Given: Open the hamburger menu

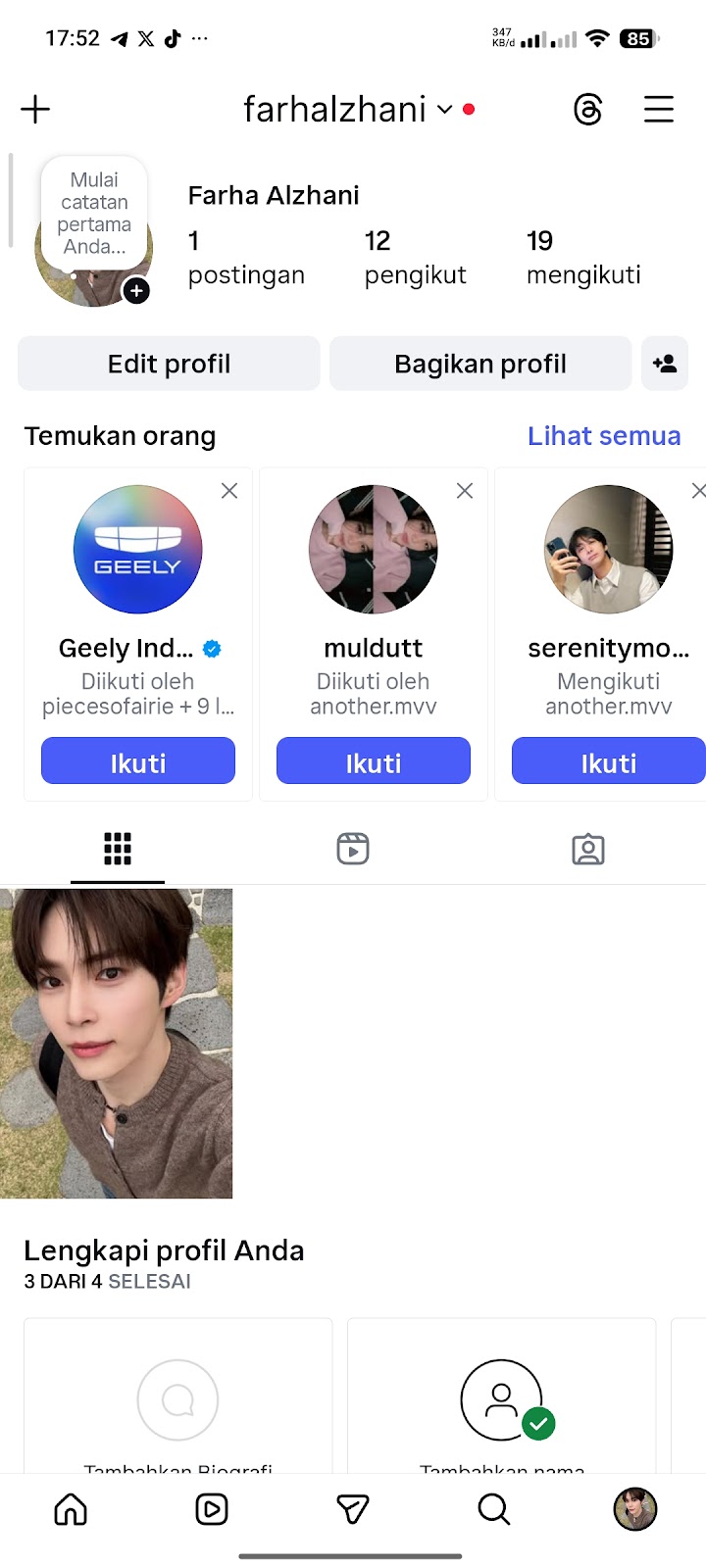Looking at the screenshot, I should [x=659, y=109].
